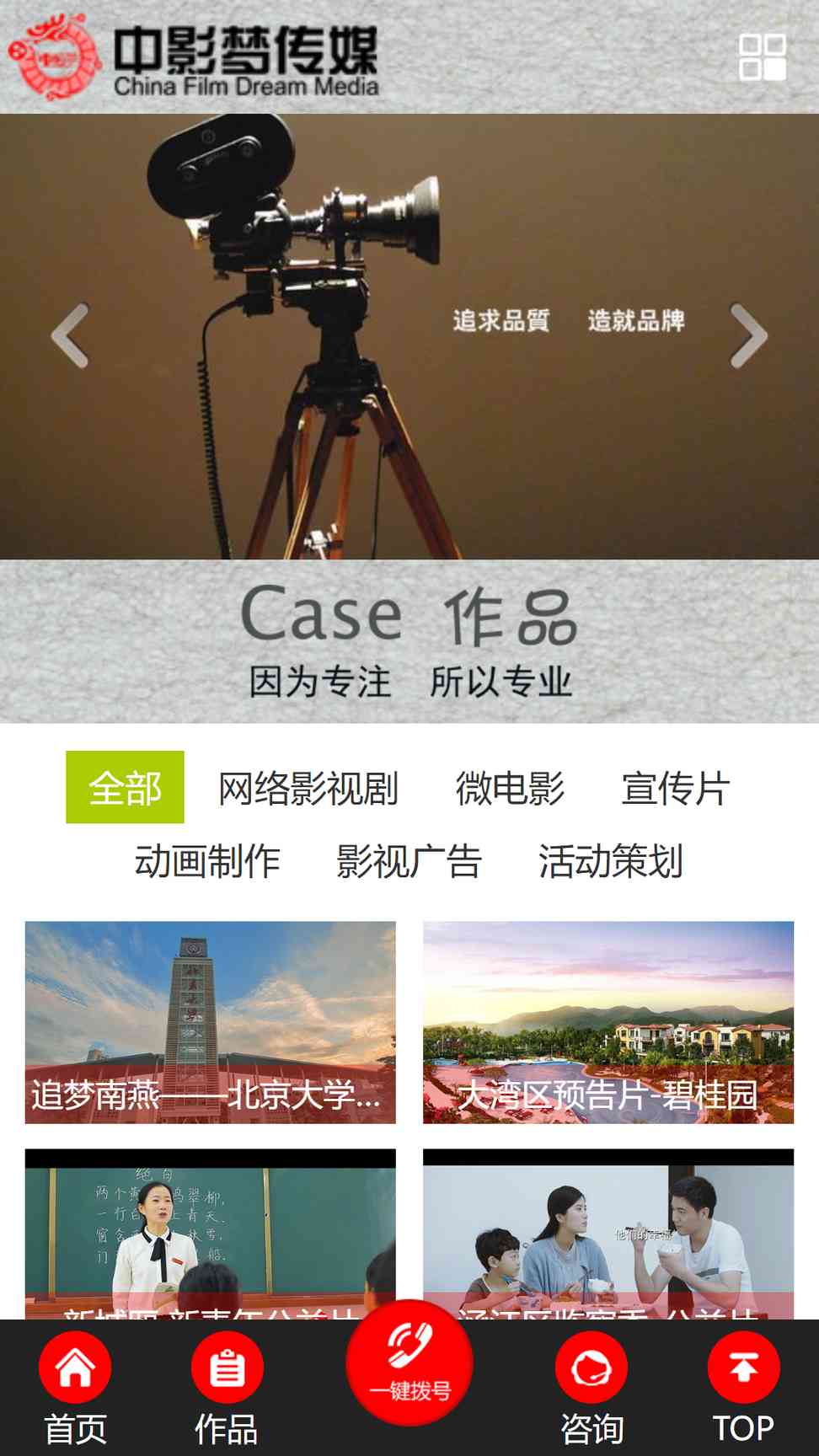Open 追梦南燕 北京大学 video card
819x1456 pixels.
[210, 1022]
